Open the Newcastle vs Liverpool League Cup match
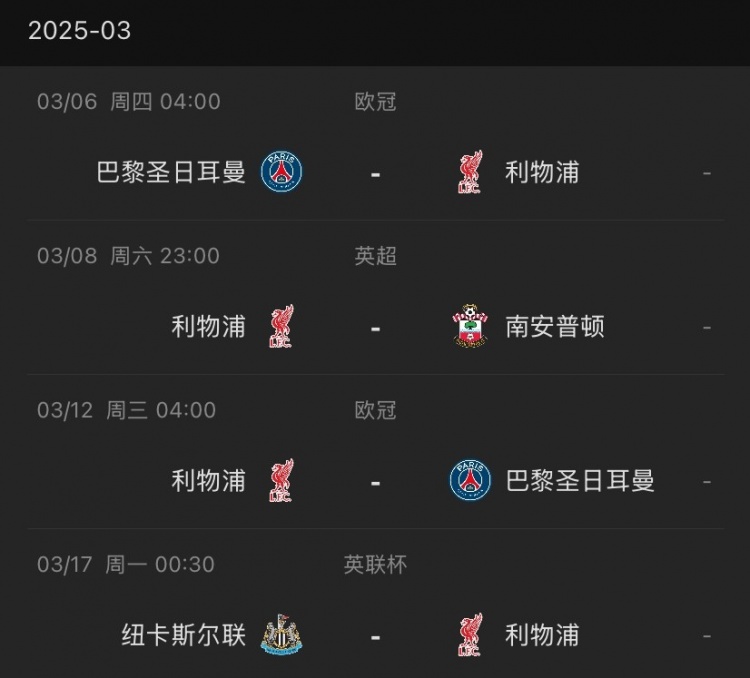The width and height of the screenshot is (750, 678). click(375, 634)
